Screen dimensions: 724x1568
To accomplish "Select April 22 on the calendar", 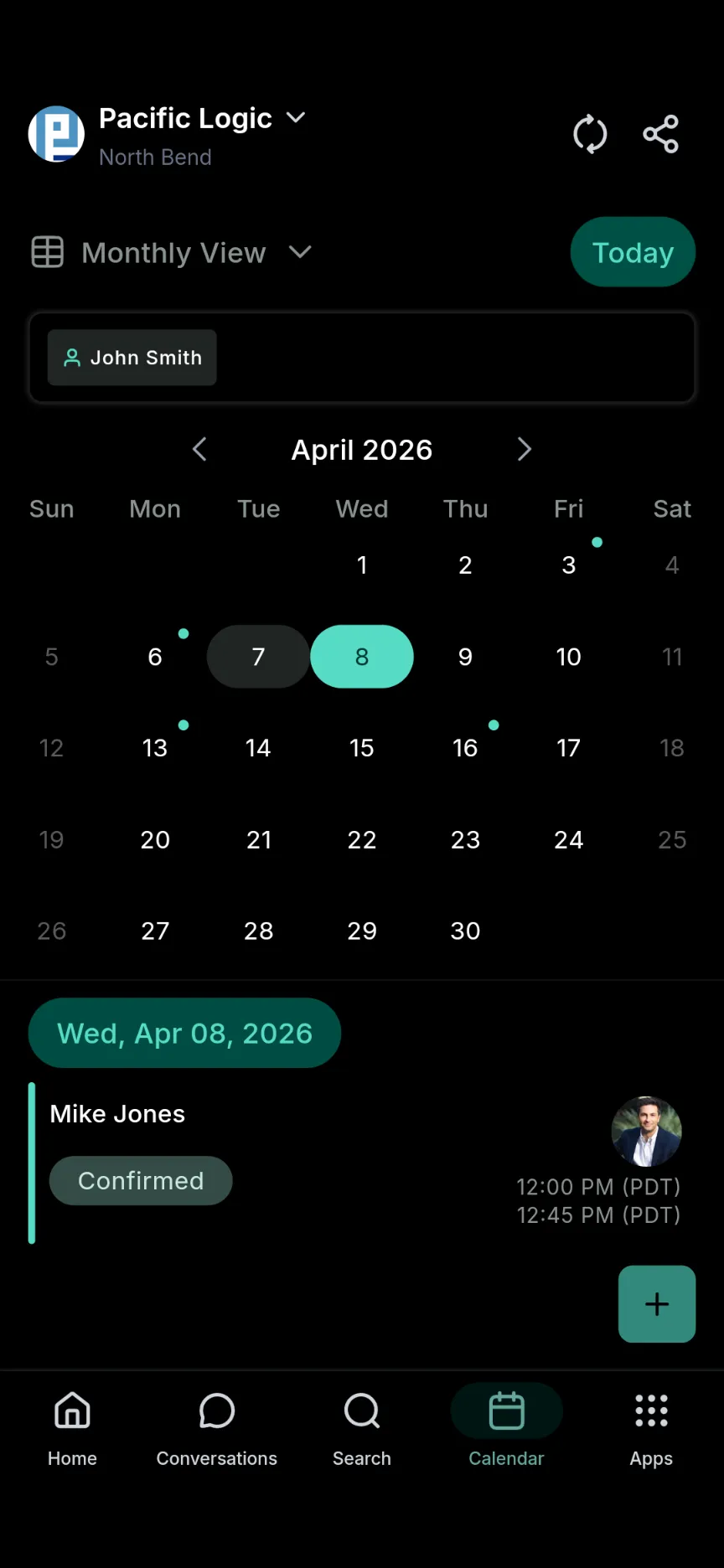I will 362,839.
